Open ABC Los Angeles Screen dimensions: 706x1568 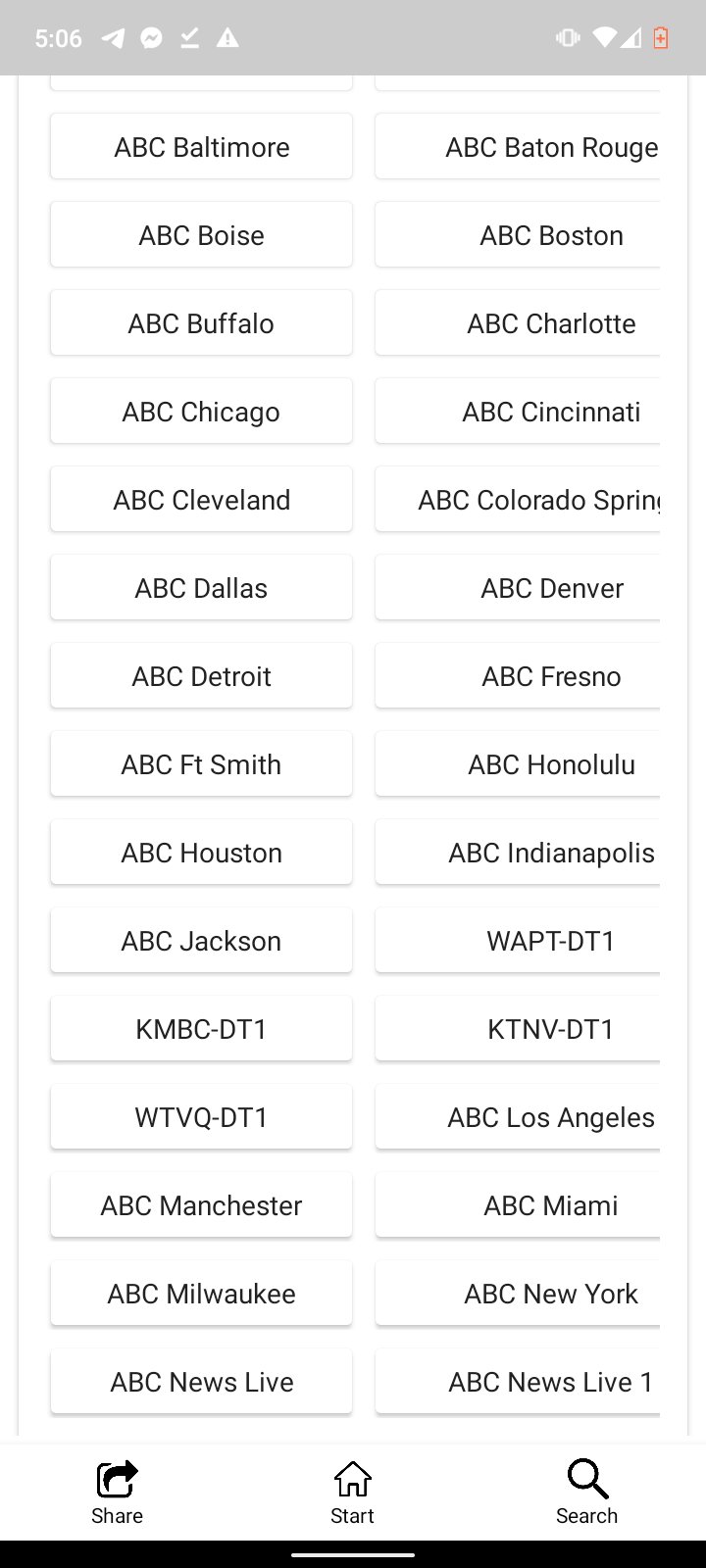[x=518, y=1117]
